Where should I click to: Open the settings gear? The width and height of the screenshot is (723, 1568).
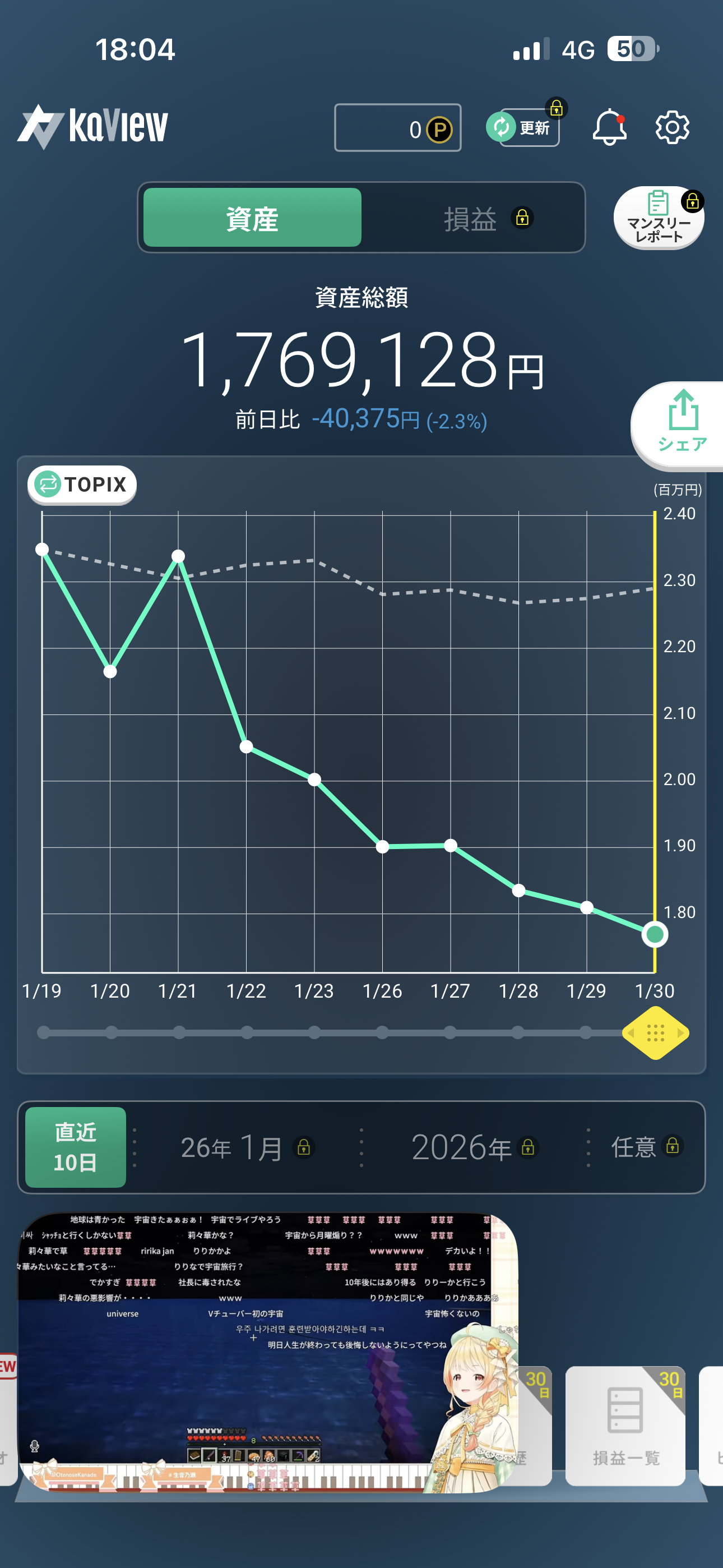[672, 128]
